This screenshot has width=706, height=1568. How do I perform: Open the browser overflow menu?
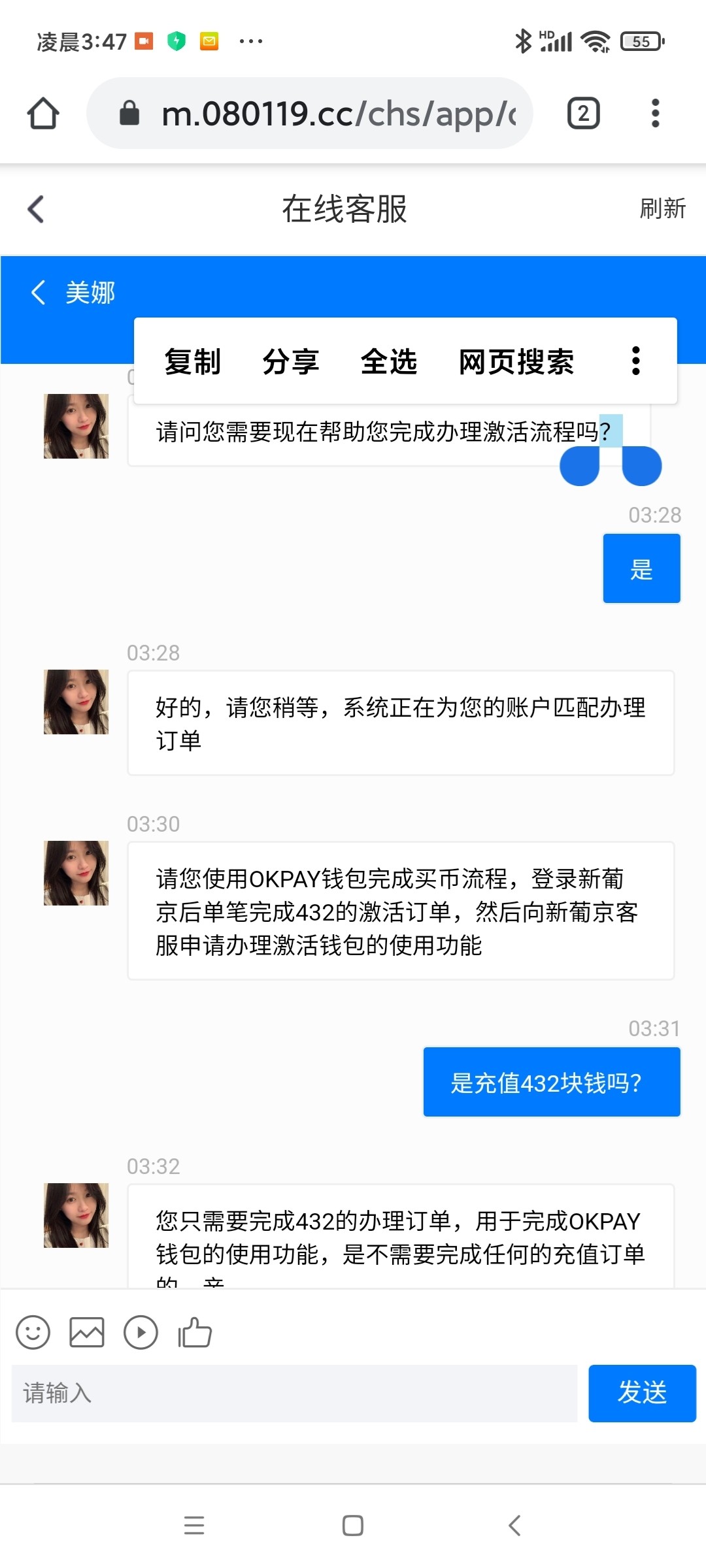tap(655, 114)
